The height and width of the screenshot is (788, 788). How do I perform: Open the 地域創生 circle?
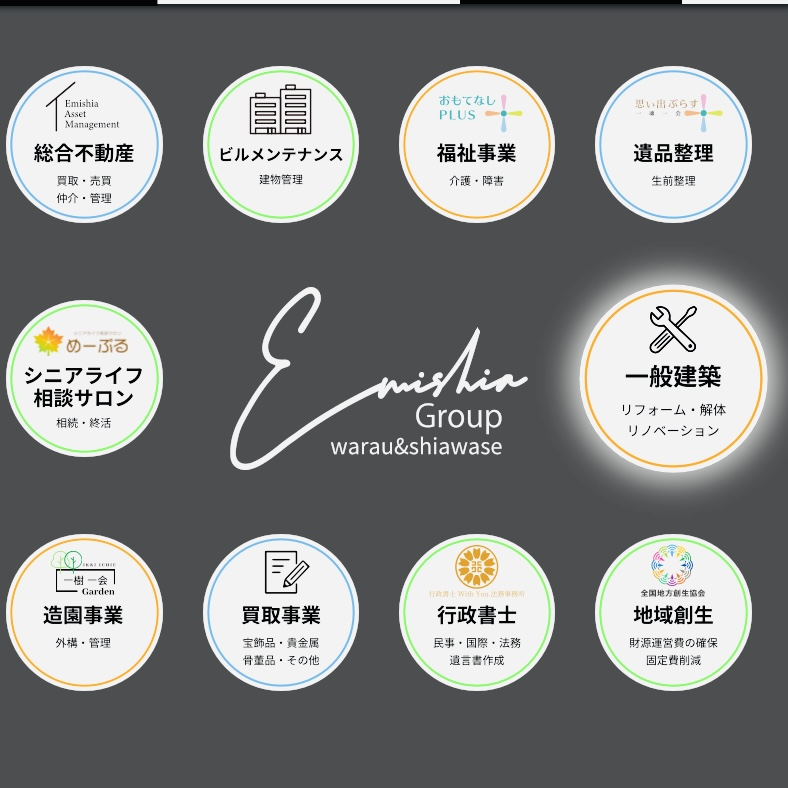(673, 612)
